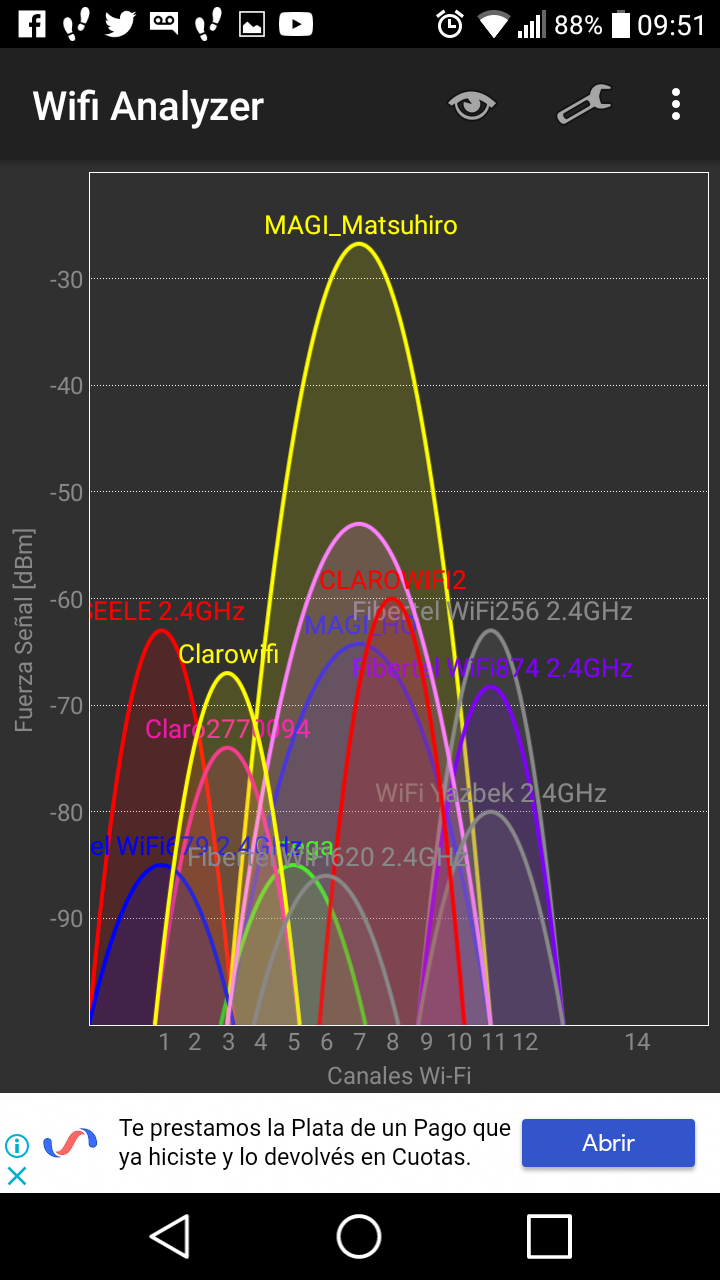720x1280 pixels.
Task: Open the recent apps square button
Action: pyautogui.click(x=549, y=1236)
